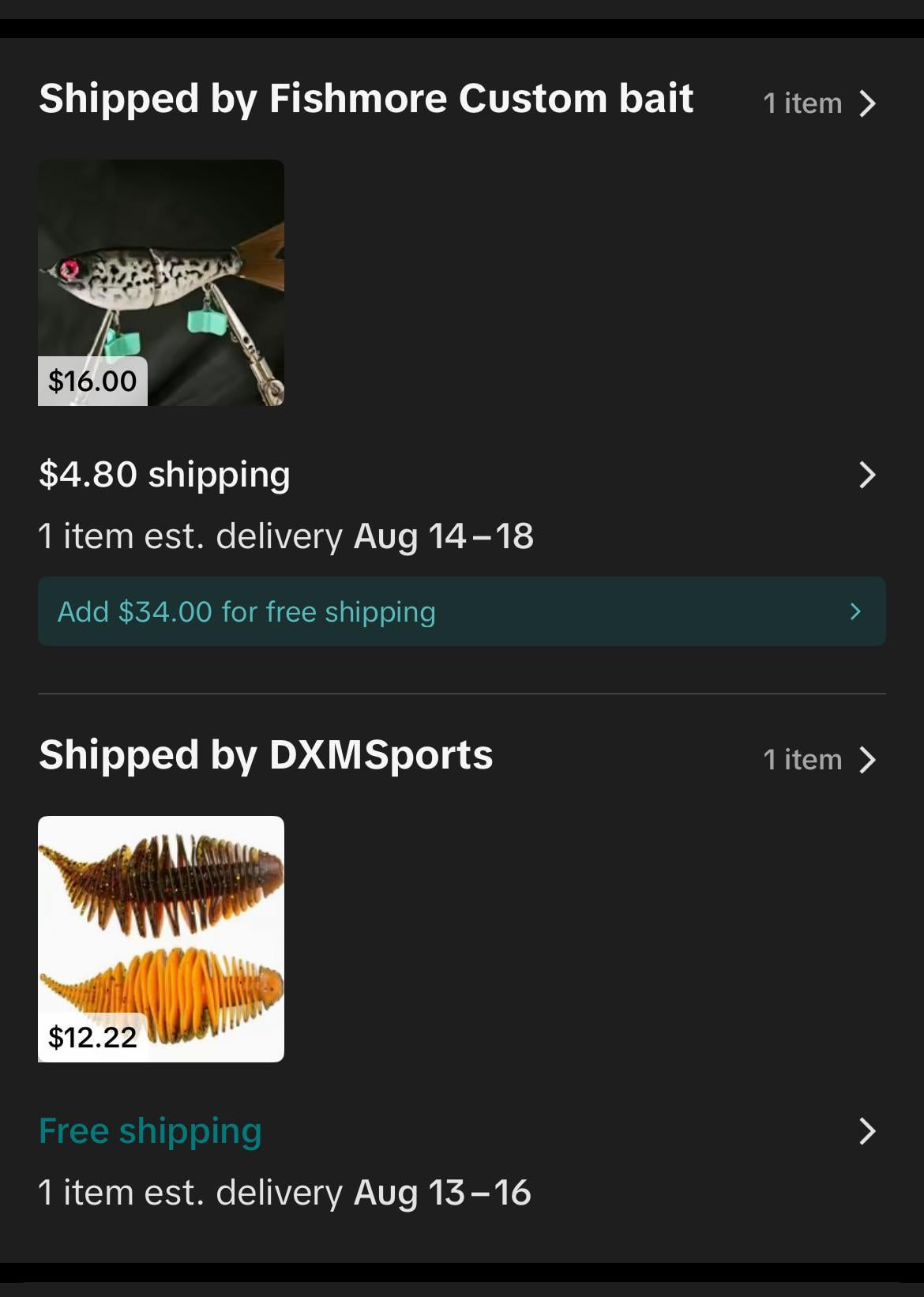Viewport: 924px width, 1297px height.
Task: View the $16.00 fish lure product
Action: (161, 283)
